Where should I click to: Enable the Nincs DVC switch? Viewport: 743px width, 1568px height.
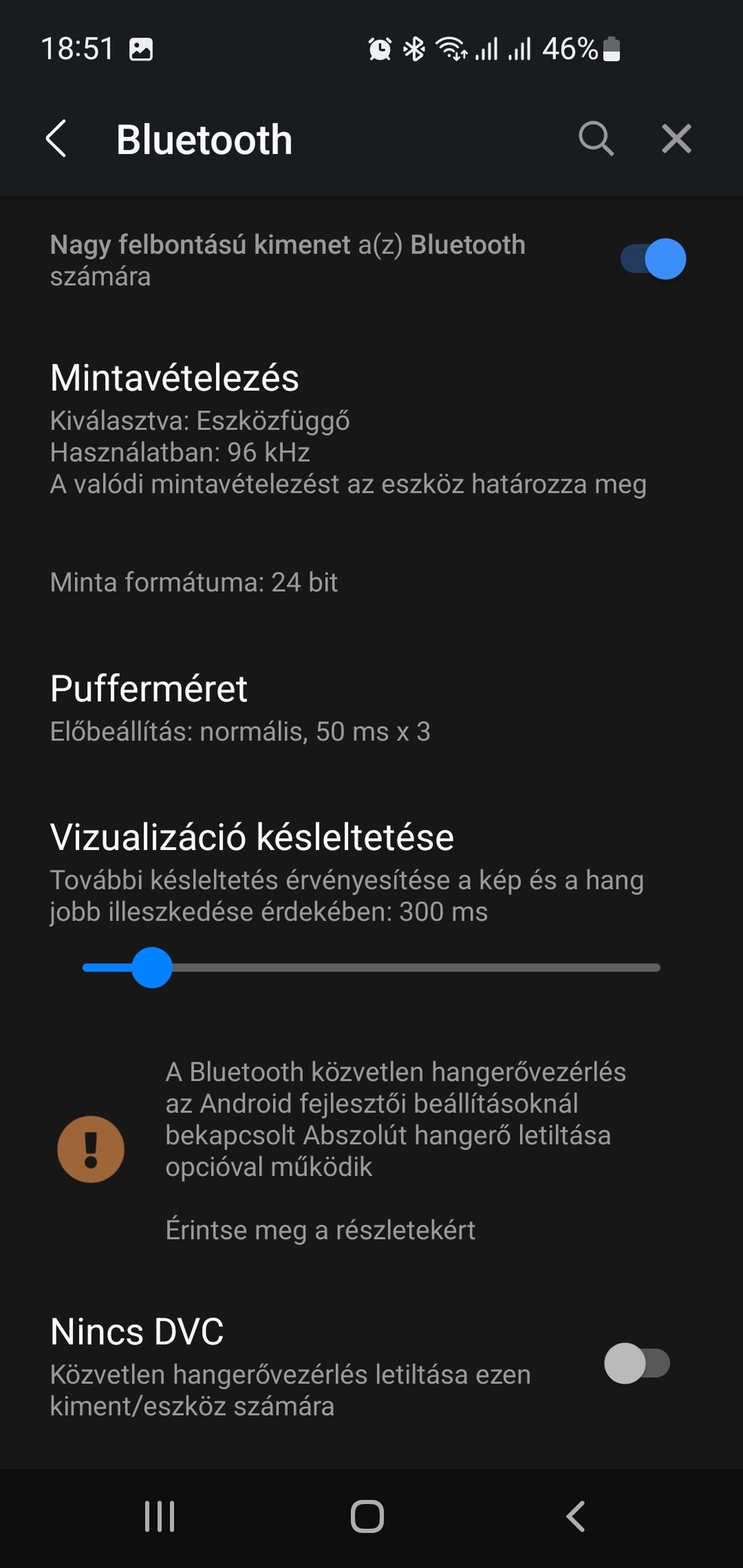(637, 1363)
